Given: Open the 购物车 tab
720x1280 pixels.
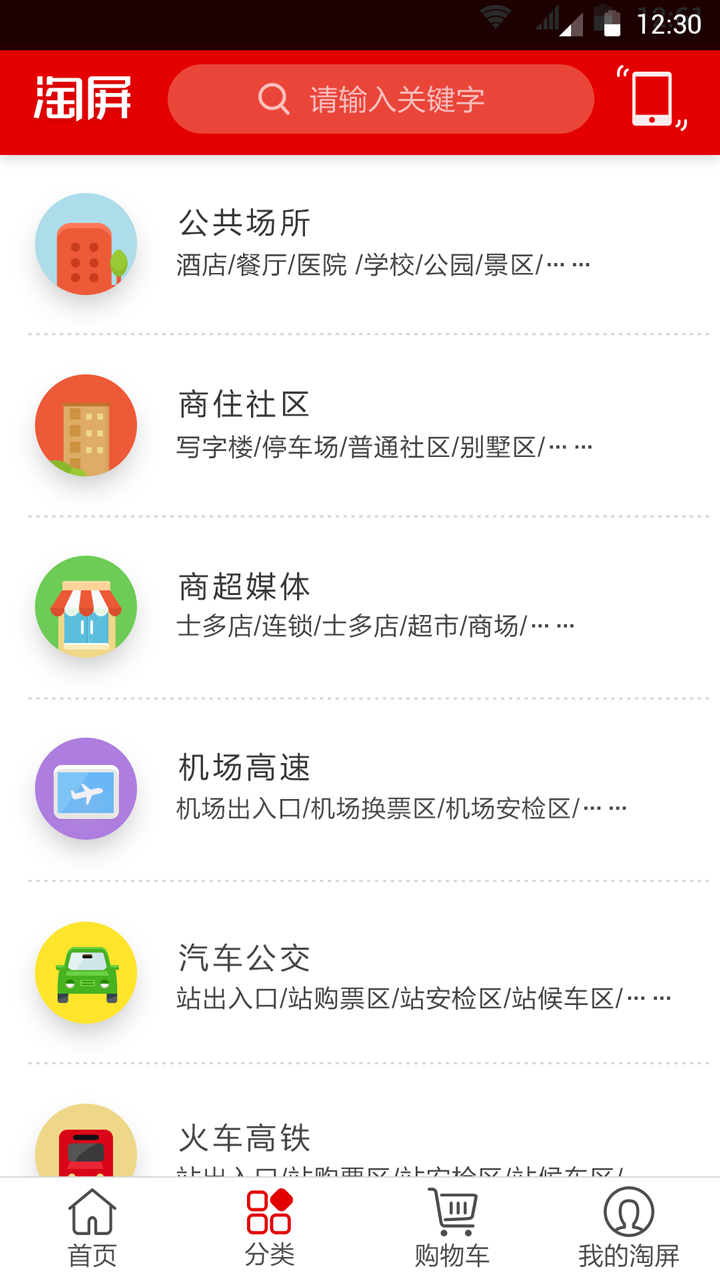Looking at the screenshot, I should [x=452, y=1228].
